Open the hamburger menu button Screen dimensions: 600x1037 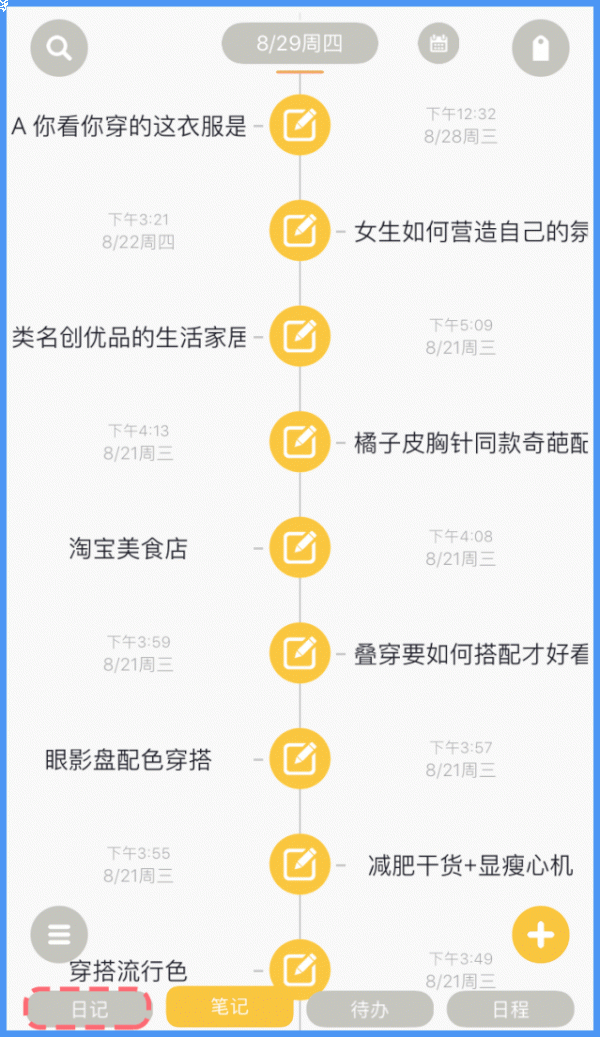(x=59, y=934)
